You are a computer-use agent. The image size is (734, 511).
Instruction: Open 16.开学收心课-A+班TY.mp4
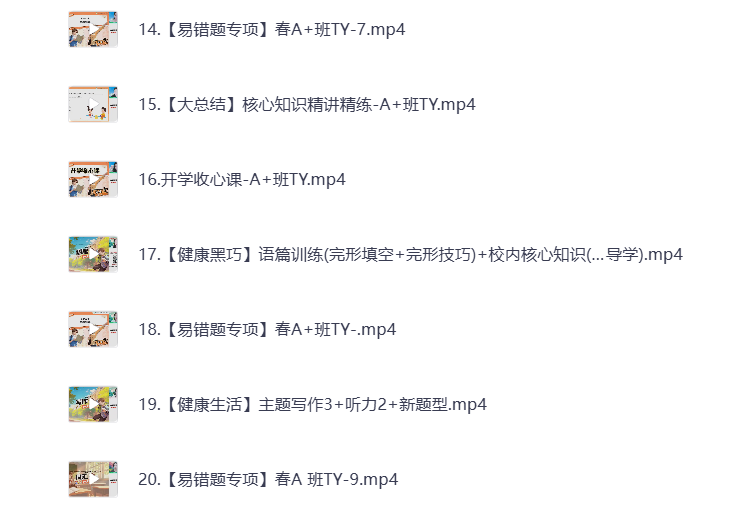click(x=241, y=179)
